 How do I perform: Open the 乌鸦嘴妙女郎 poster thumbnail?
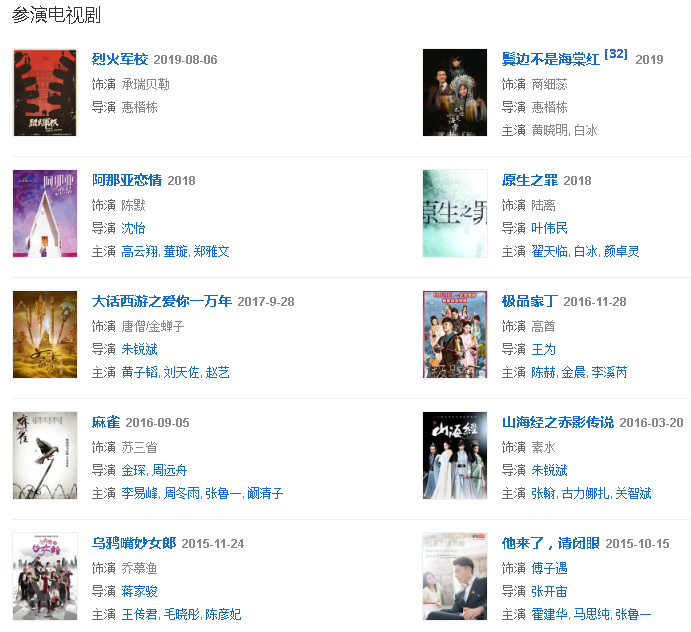pyautogui.click(x=44, y=577)
